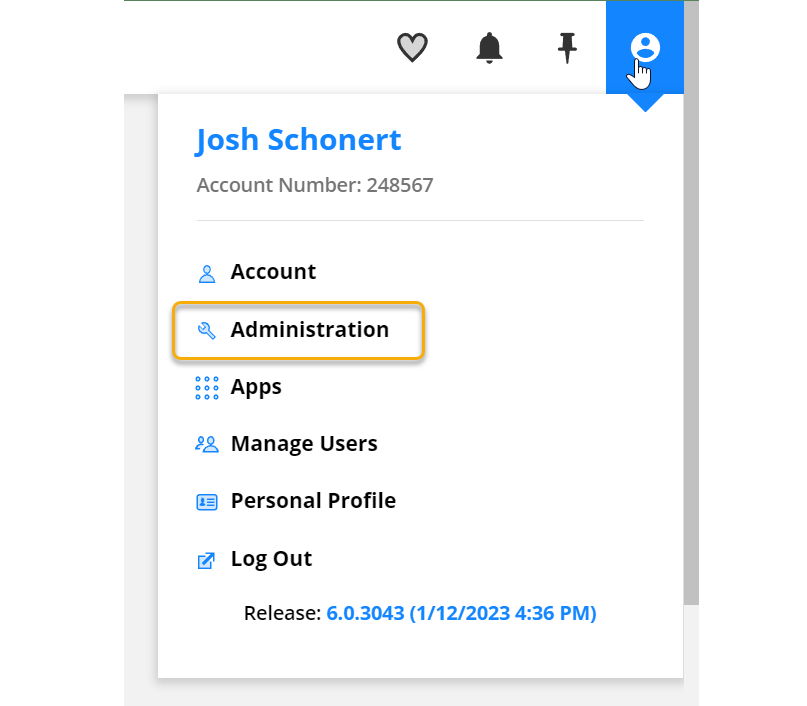
Task: Open Personal Profile
Action: tap(312, 501)
